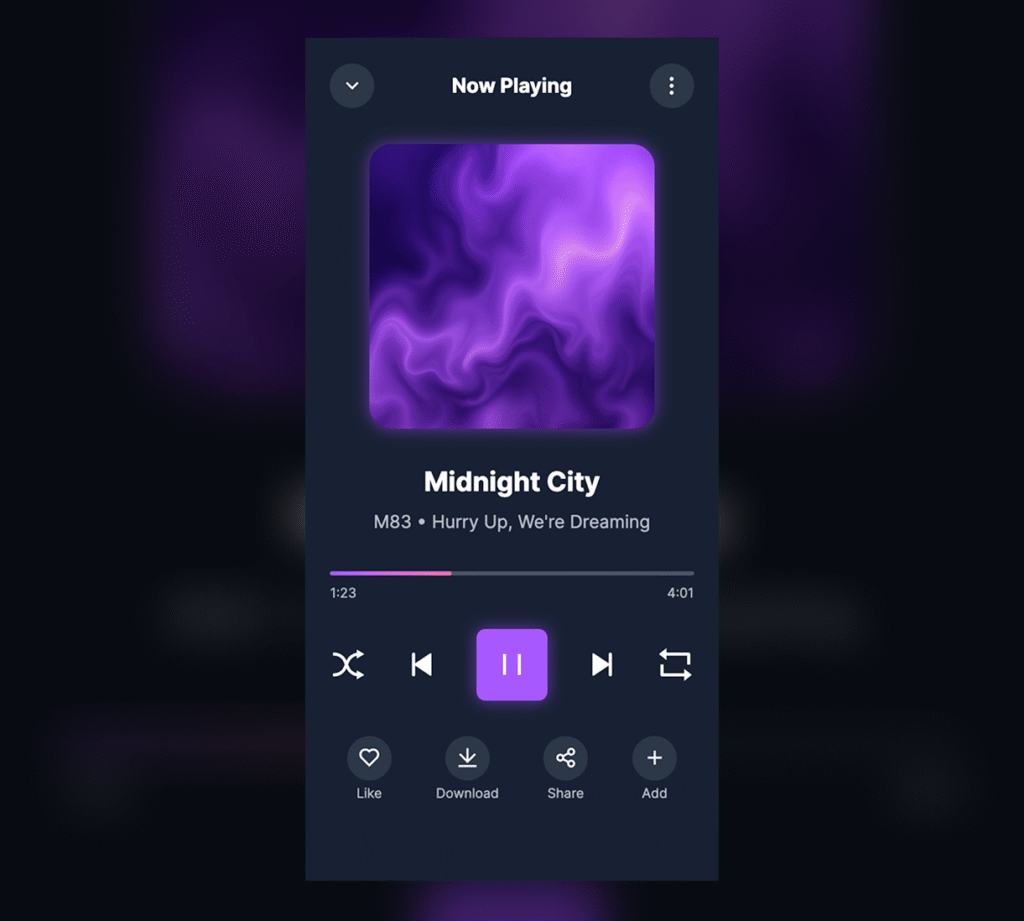Skip to previous track
Viewport: 1024px width, 921px height.
(422, 665)
